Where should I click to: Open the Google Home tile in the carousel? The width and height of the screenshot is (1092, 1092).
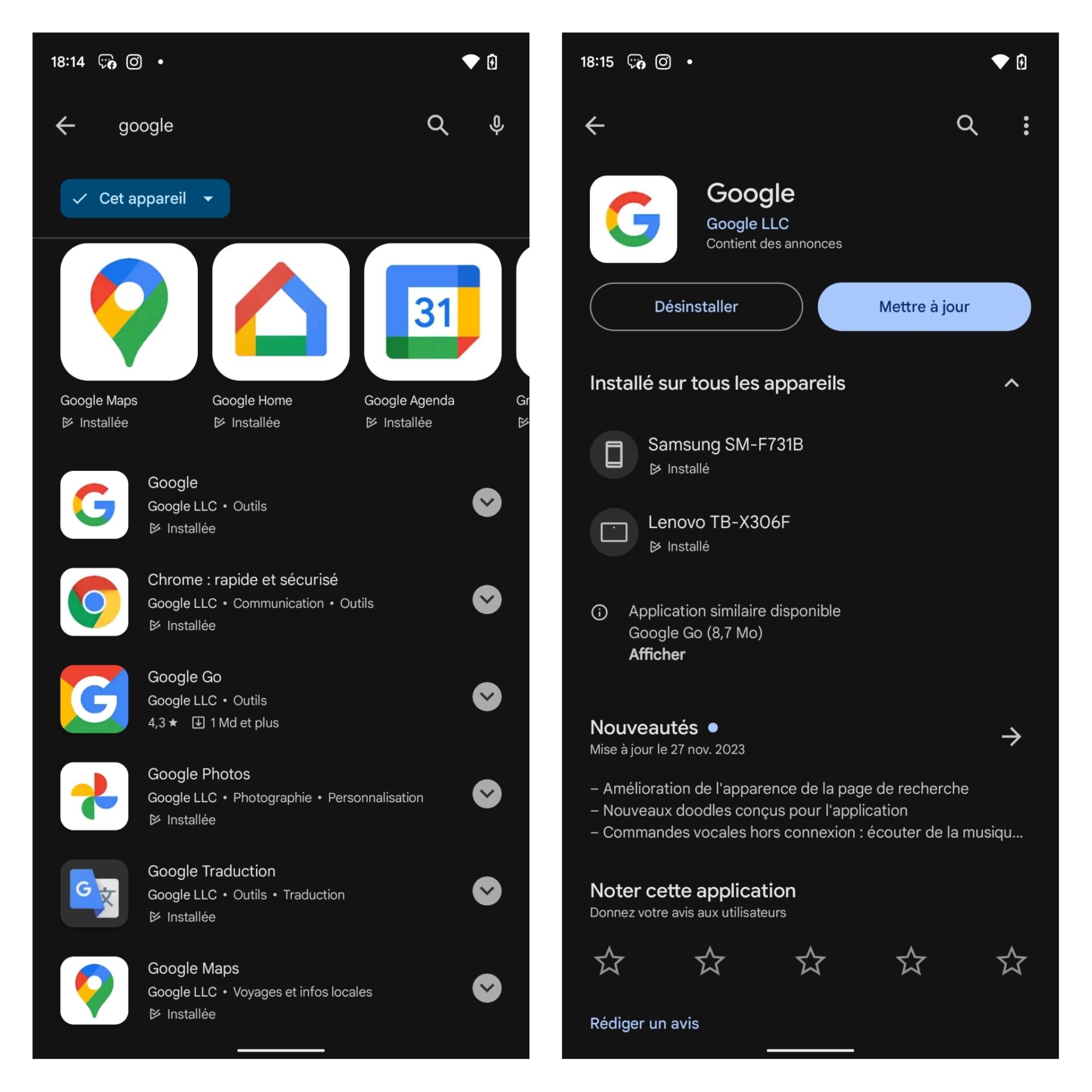coord(280,312)
